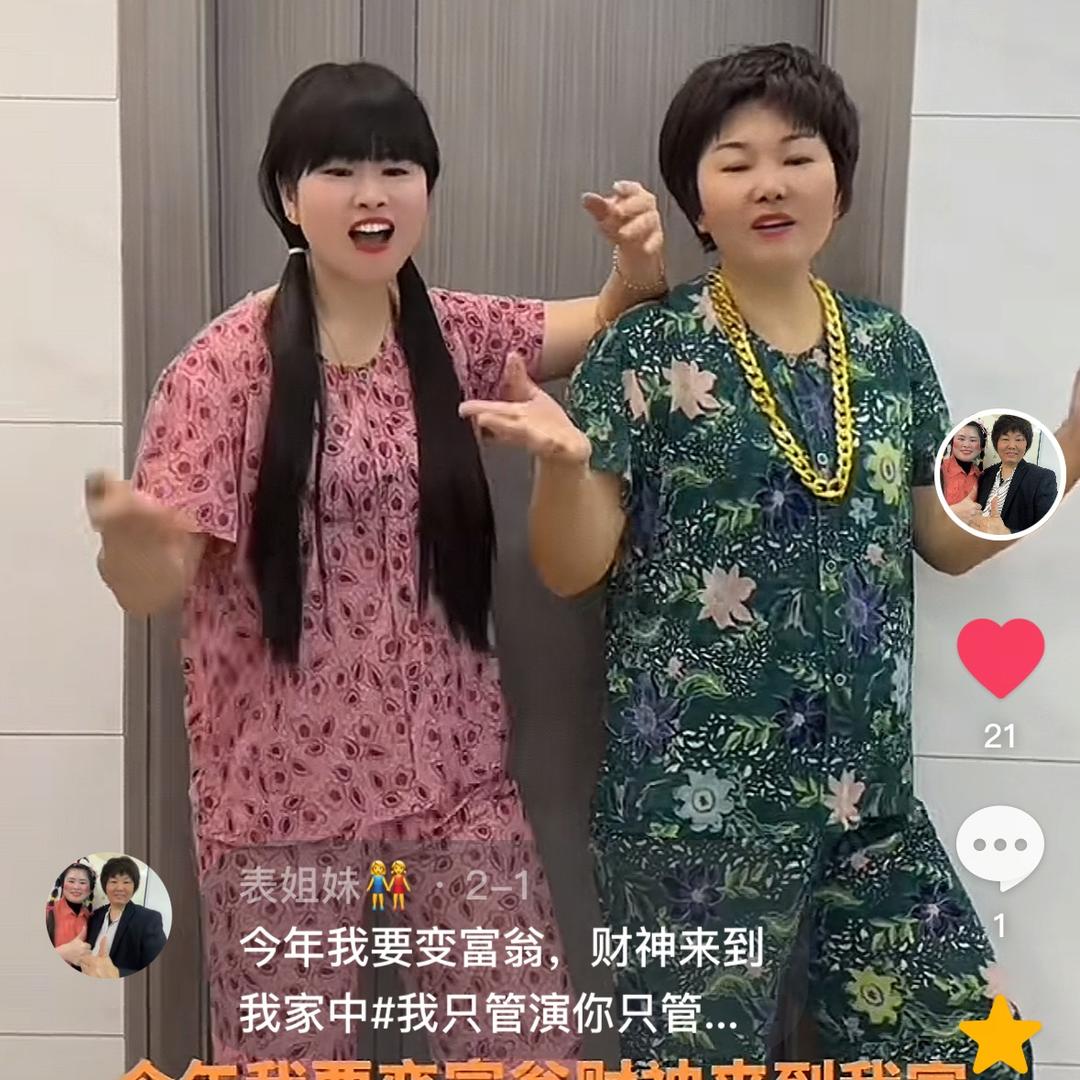The image size is (1080, 1080).
Task: Like this video with the heart
Action: 1000,657
